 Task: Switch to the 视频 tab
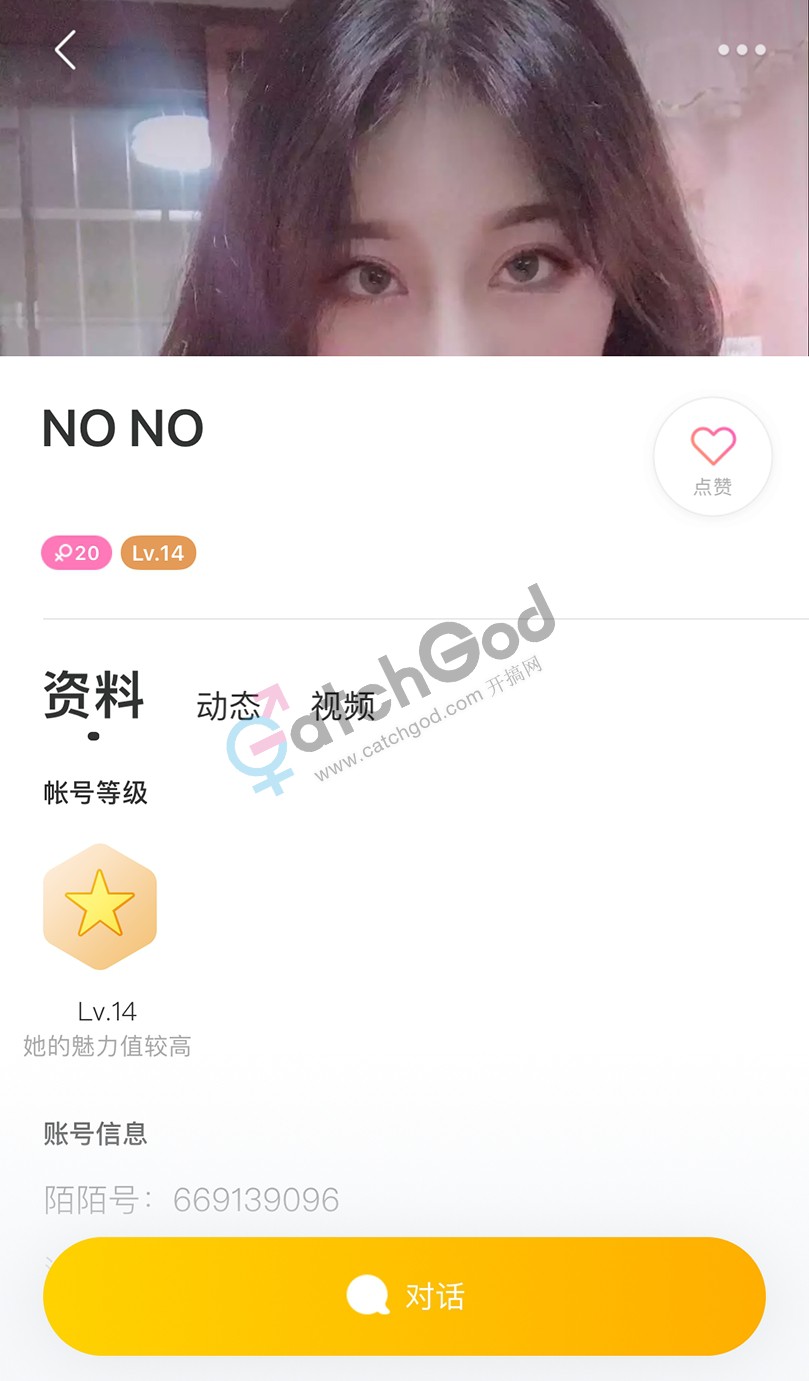tap(342, 706)
